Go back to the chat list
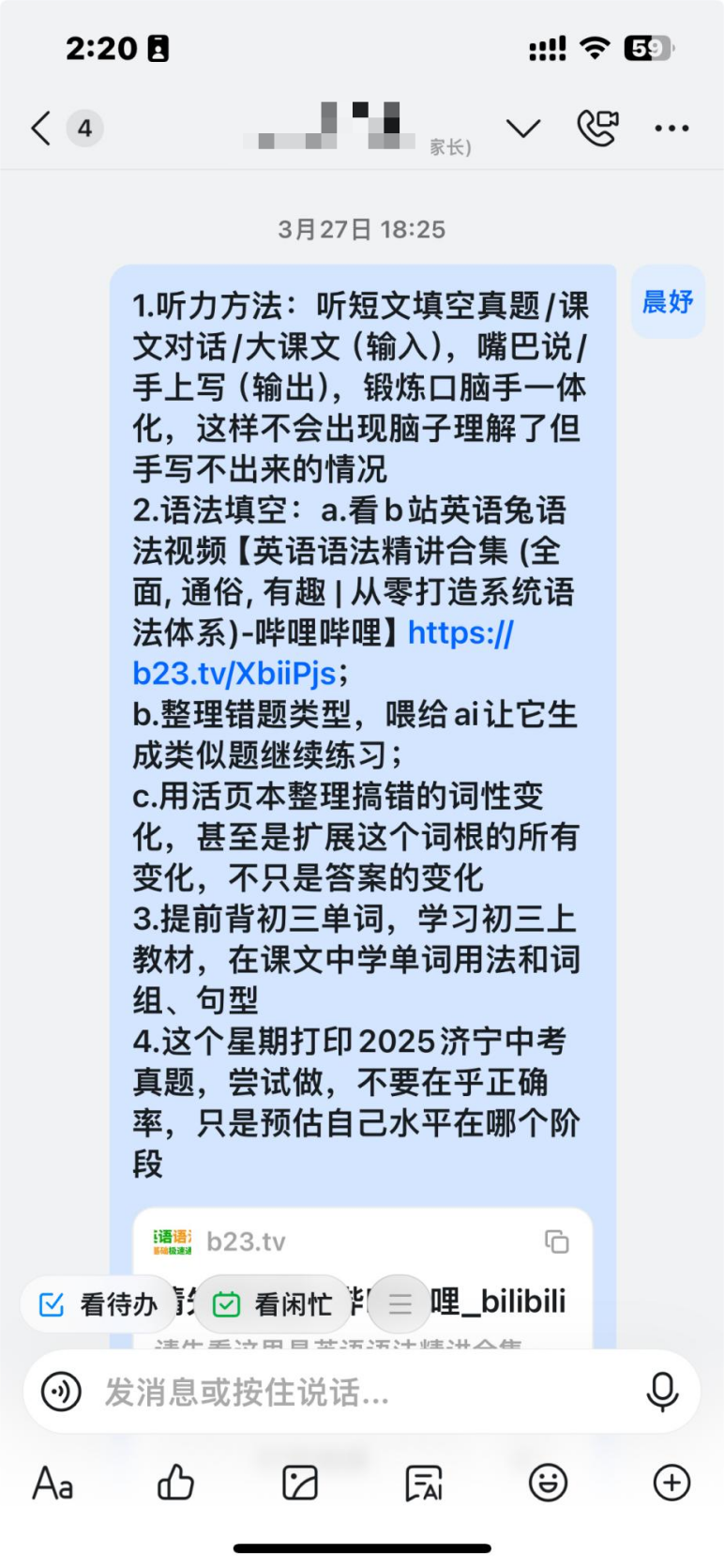 (41, 129)
